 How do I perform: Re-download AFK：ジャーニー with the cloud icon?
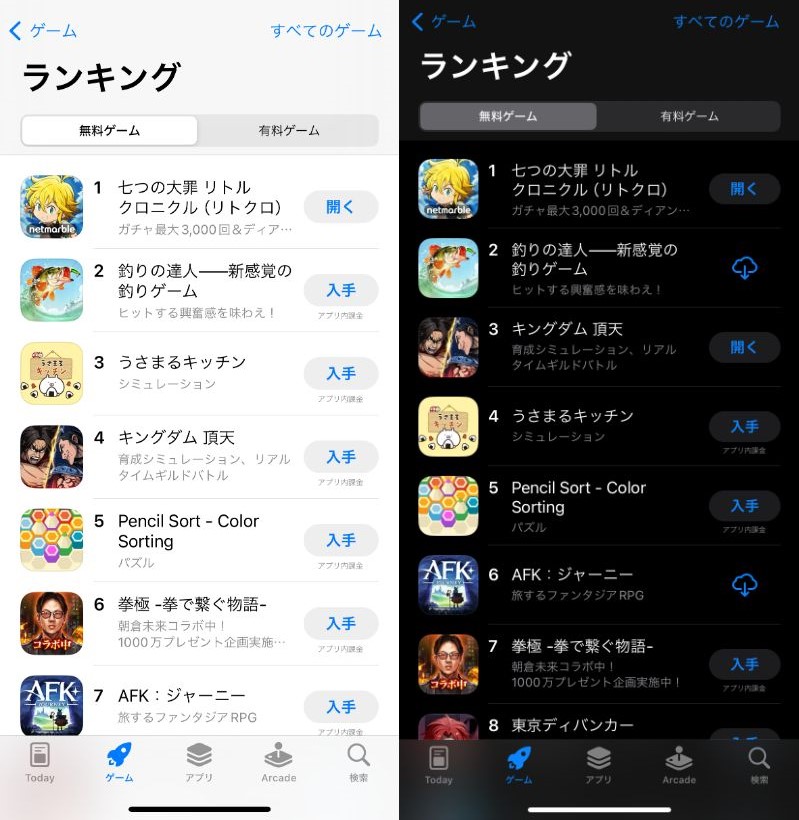(744, 585)
